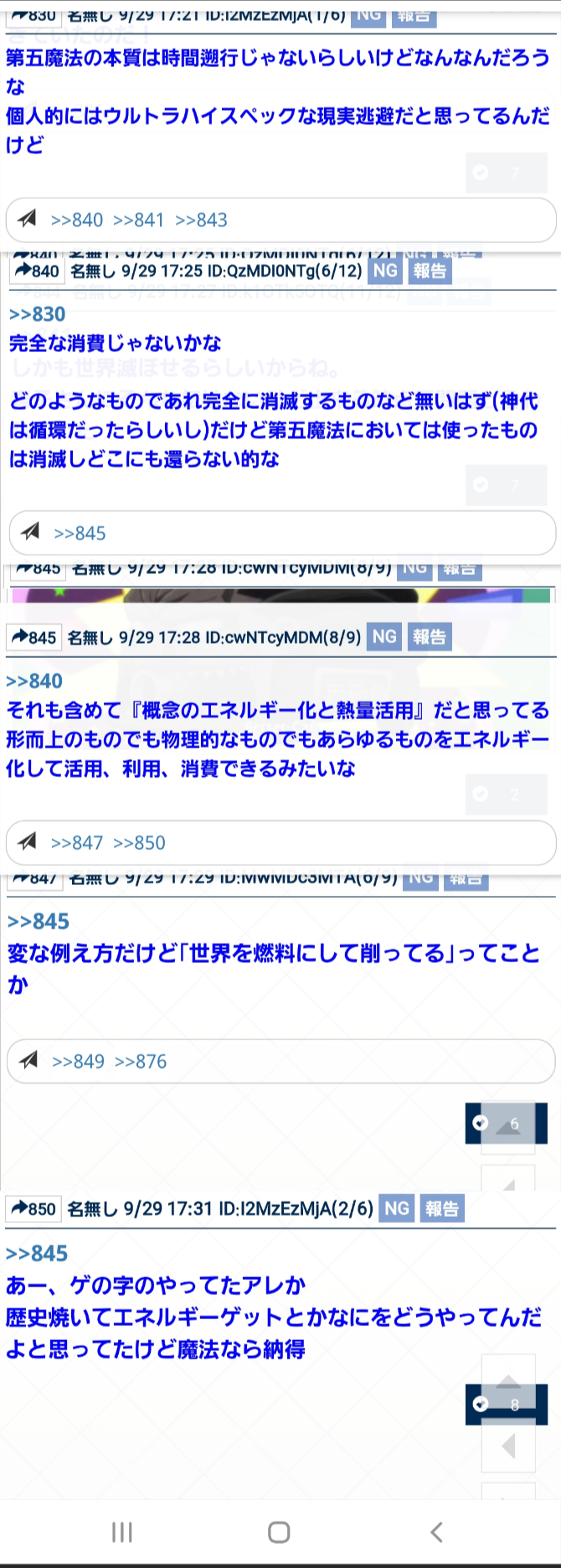Follow the >>830 anchor in post 840

click(x=37, y=314)
